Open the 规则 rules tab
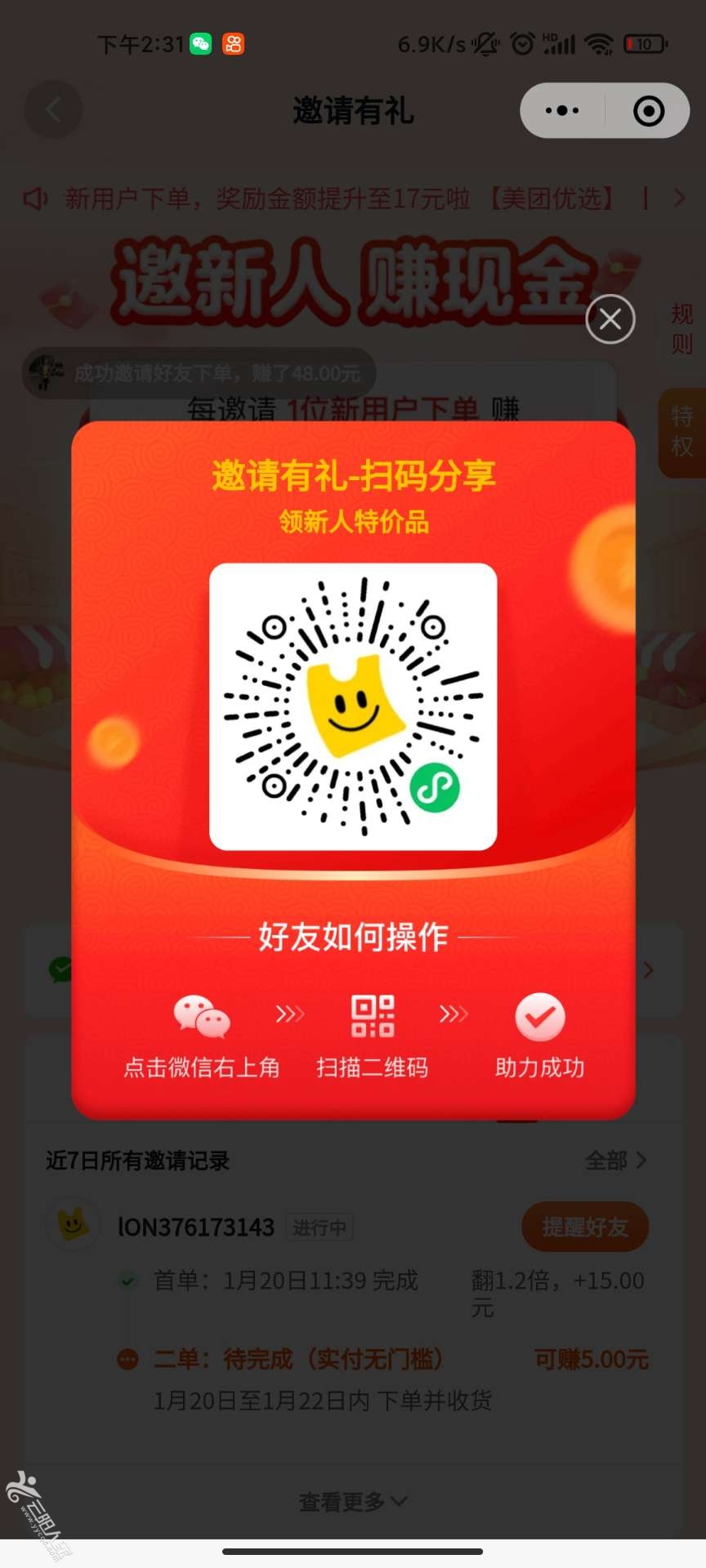 pyautogui.click(x=681, y=329)
